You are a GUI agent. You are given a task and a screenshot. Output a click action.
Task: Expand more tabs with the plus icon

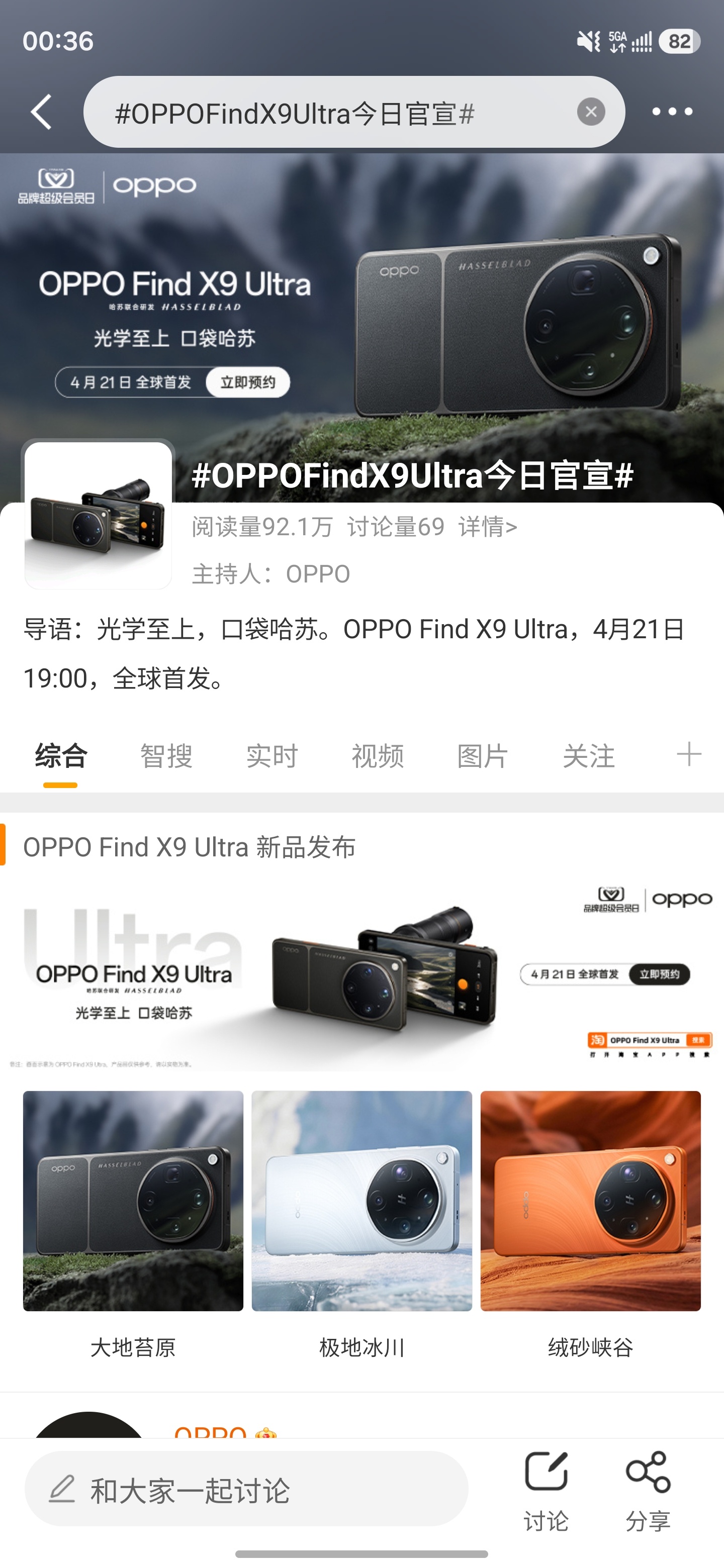(x=687, y=756)
